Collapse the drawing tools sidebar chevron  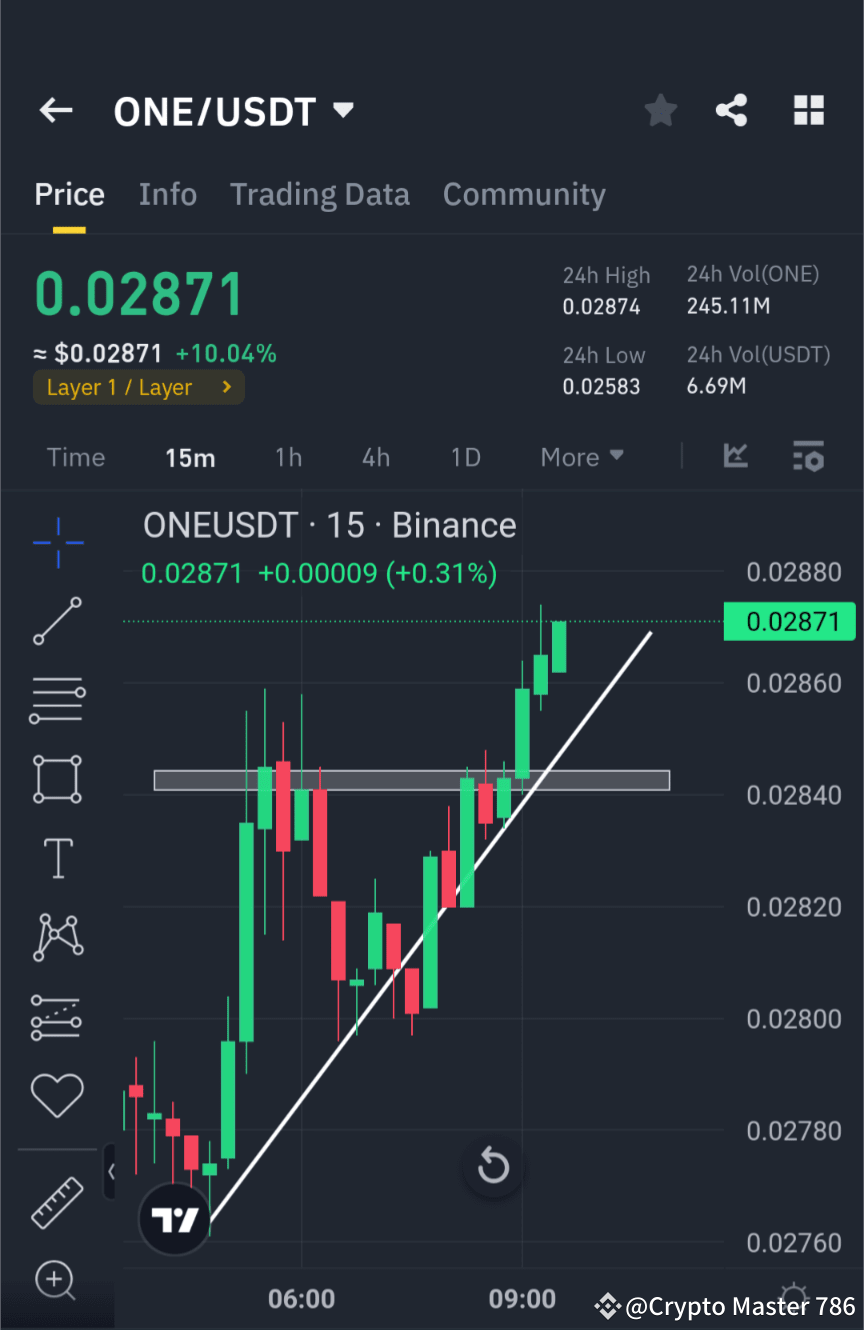click(111, 1171)
